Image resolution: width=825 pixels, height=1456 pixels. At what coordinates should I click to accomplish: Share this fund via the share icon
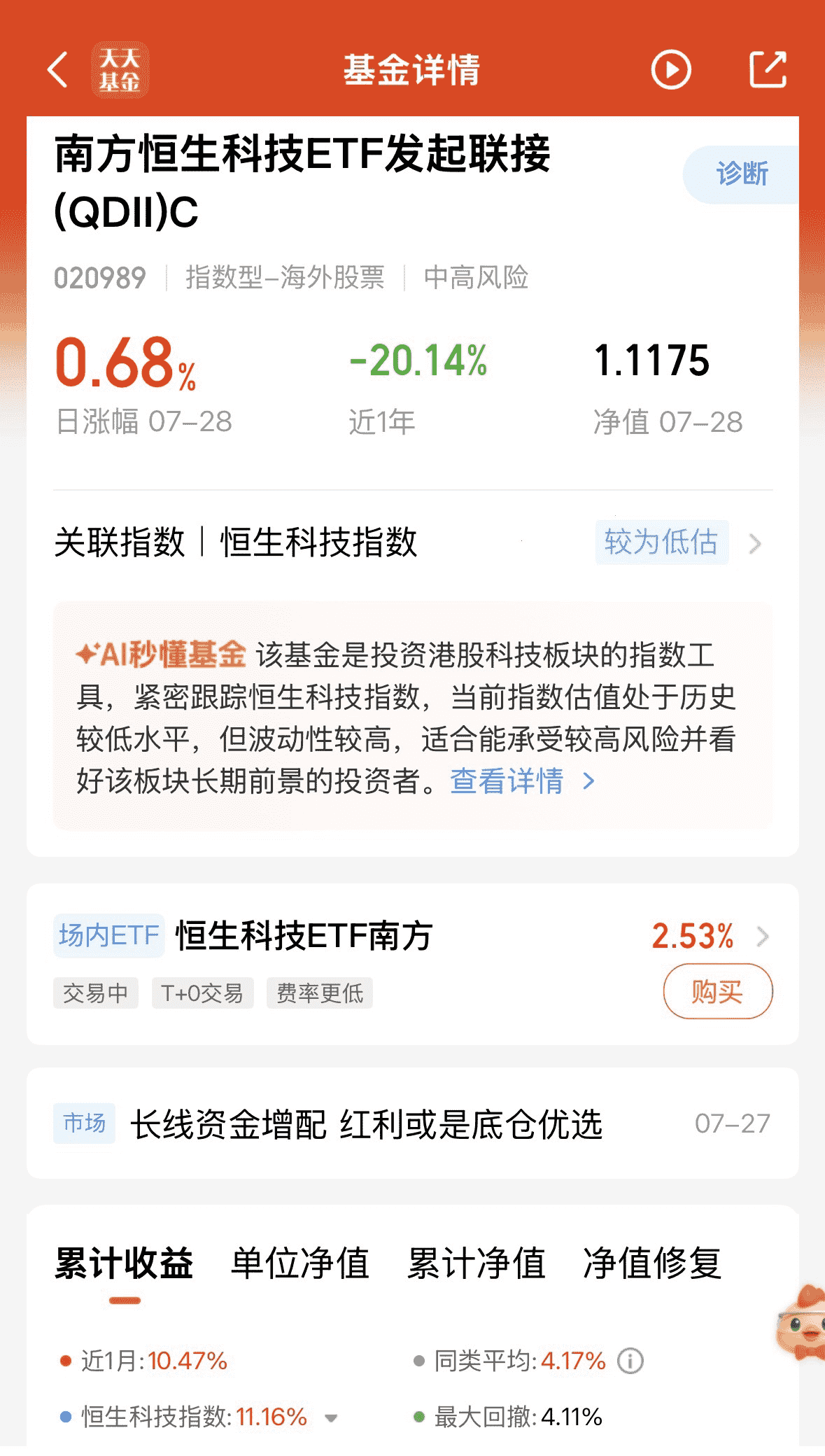[x=768, y=69]
